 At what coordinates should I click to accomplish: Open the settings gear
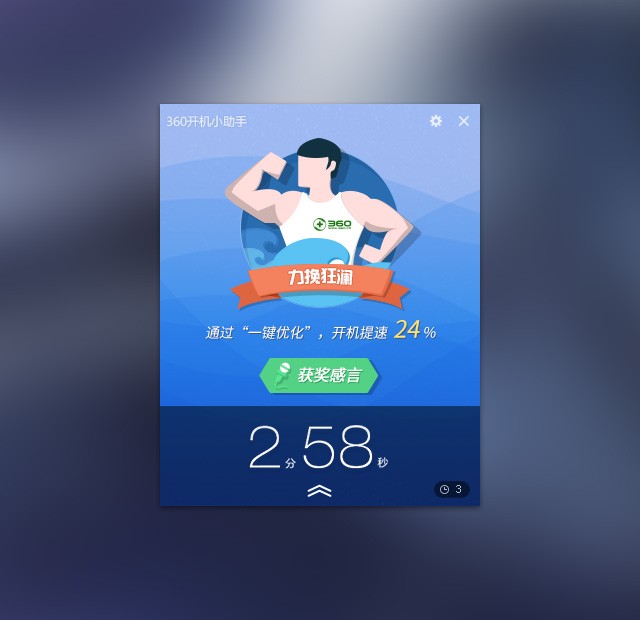[x=436, y=121]
